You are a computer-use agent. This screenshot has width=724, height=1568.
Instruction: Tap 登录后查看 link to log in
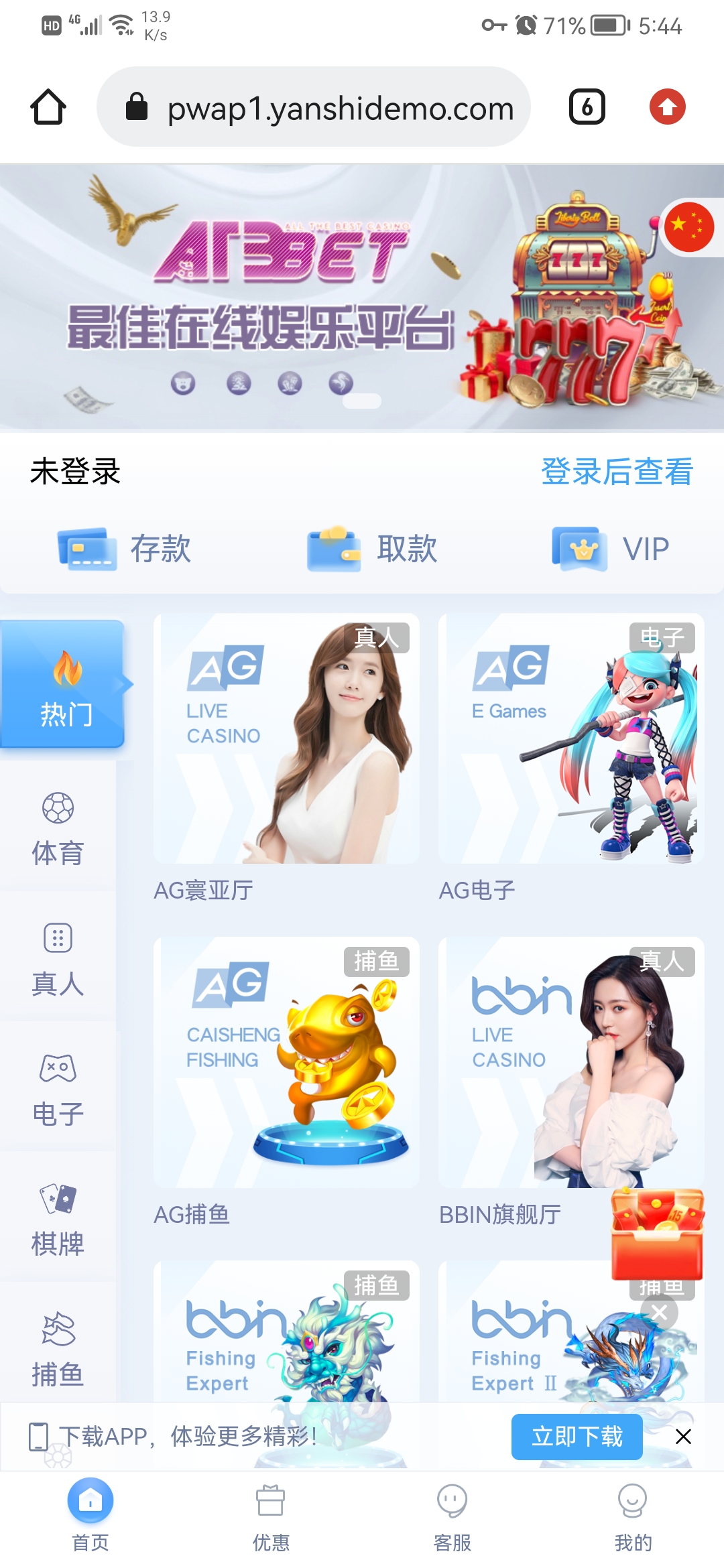617,472
